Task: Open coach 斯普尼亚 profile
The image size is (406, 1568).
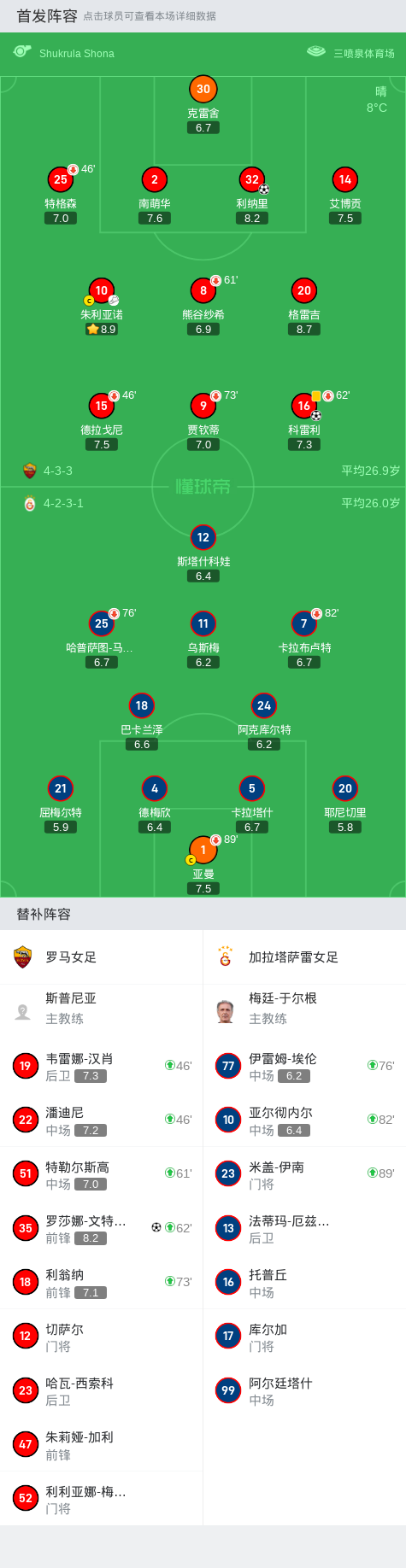Action: click(x=102, y=1009)
